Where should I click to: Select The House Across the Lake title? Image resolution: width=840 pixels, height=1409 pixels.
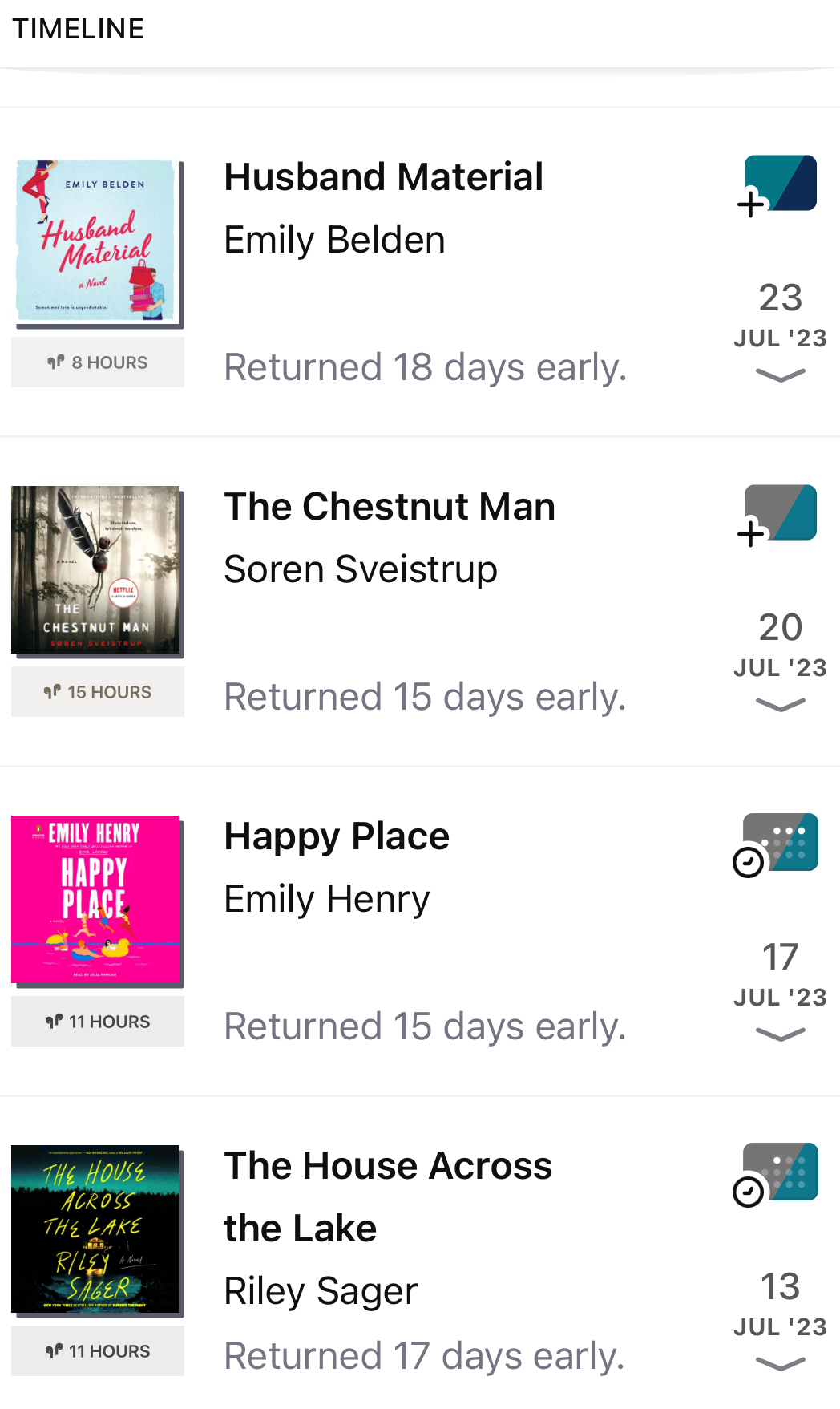pyautogui.click(x=388, y=1196)
